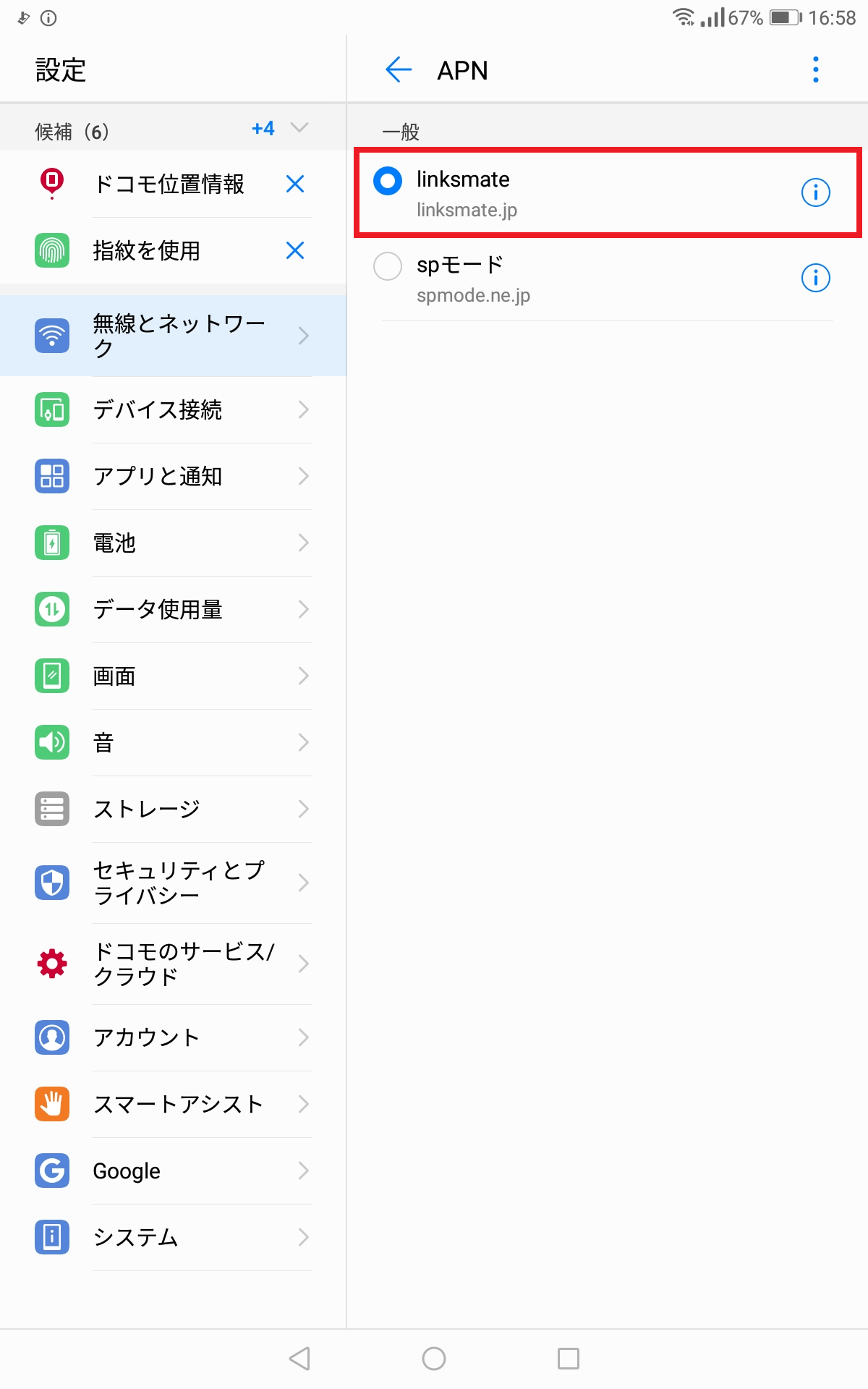Select the linksmate APN radio button
This screenshot has height=1389, width=868.
pos(388,182)
